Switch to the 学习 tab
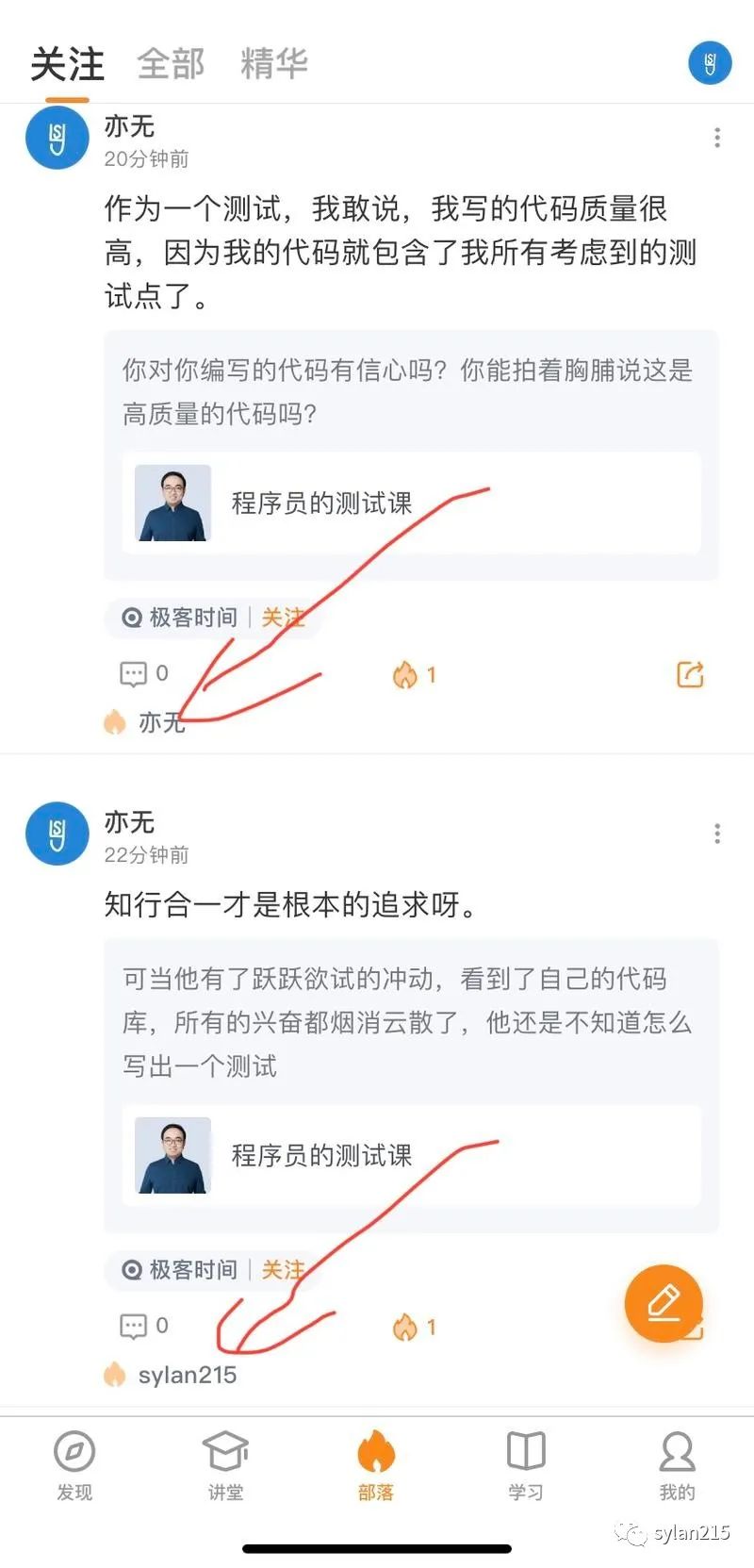Viewport: 754px width, 1568px height. point(526,1464)
